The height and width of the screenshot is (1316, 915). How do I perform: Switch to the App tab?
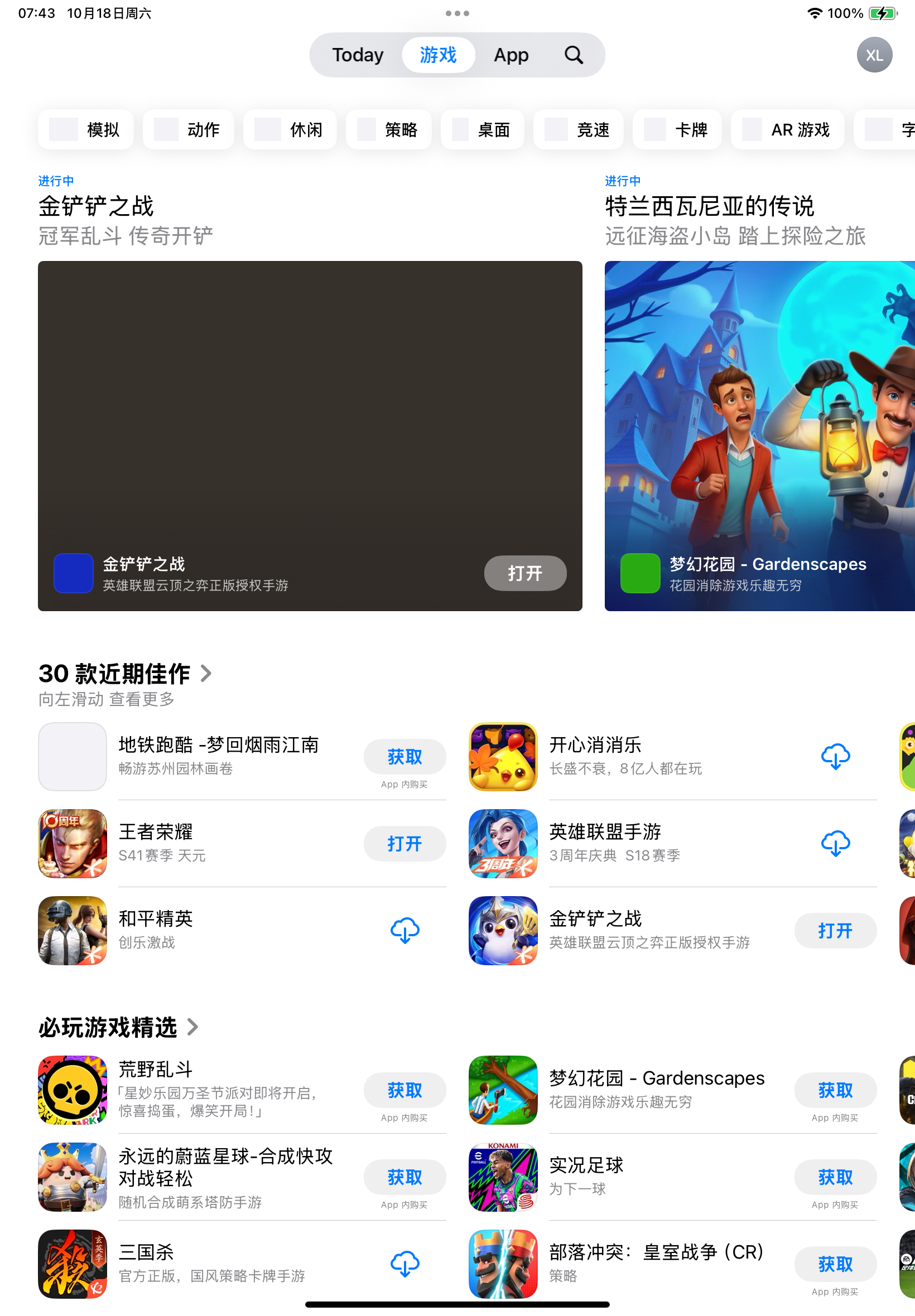click(x=511, y=55)
